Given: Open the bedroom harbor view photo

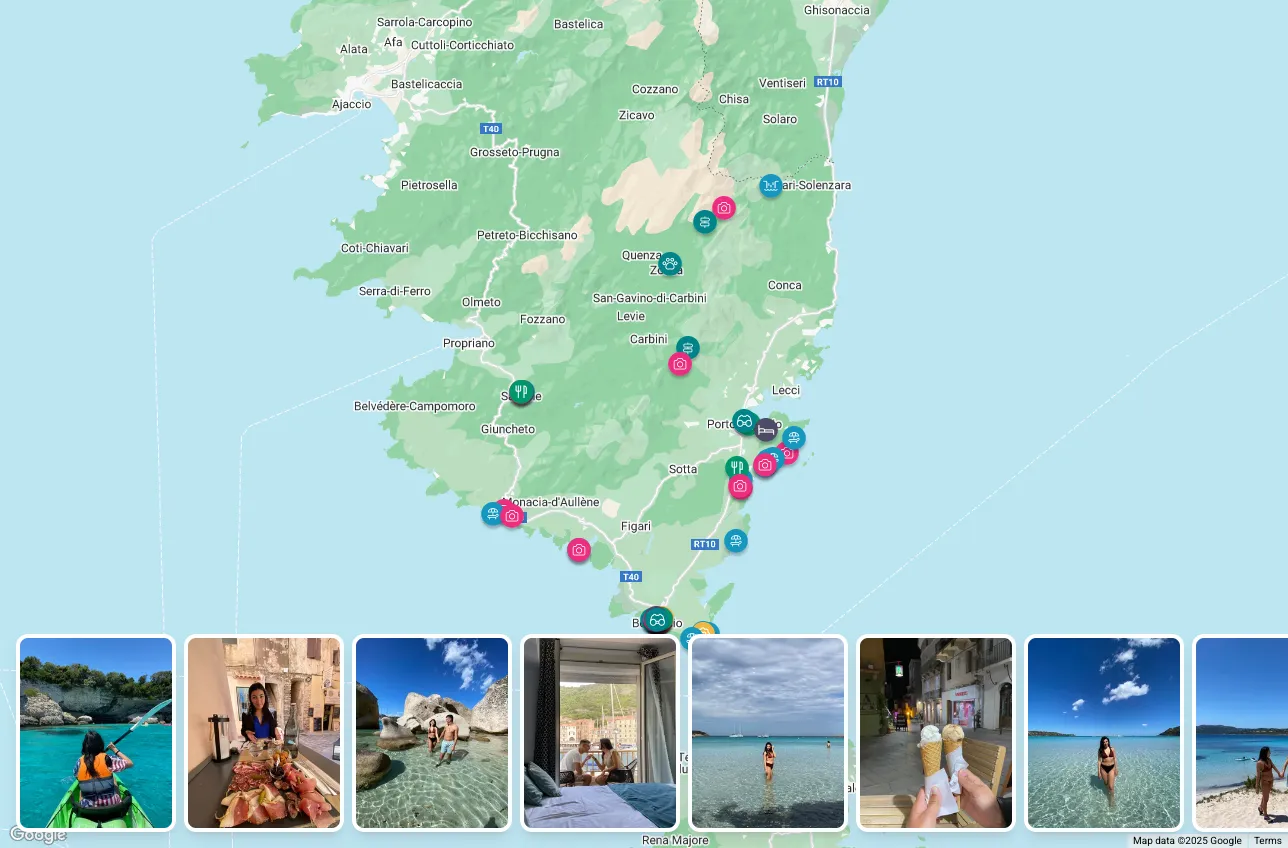Looking at the screenshot, I should 600,732.
